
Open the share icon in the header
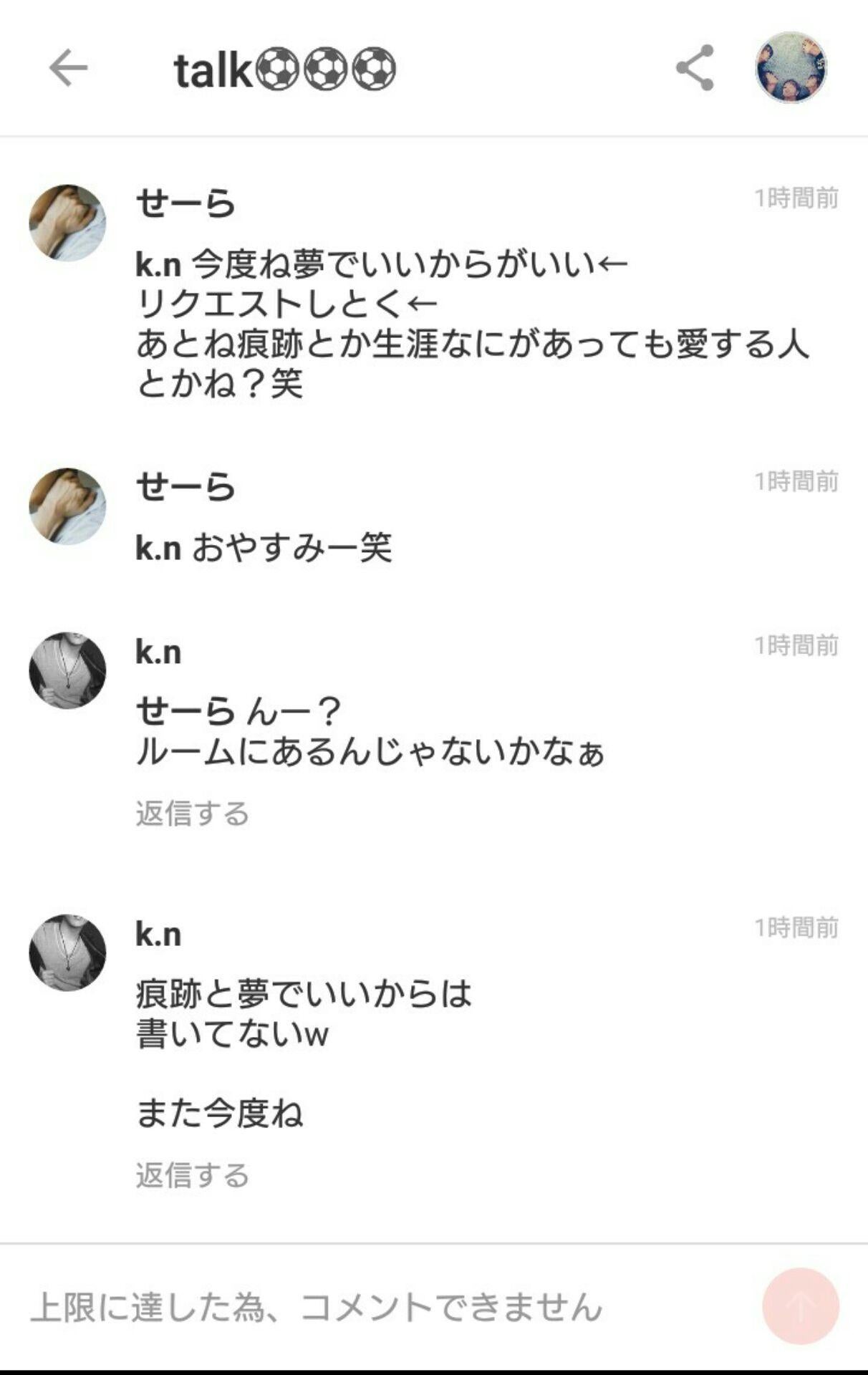[693, 68]
